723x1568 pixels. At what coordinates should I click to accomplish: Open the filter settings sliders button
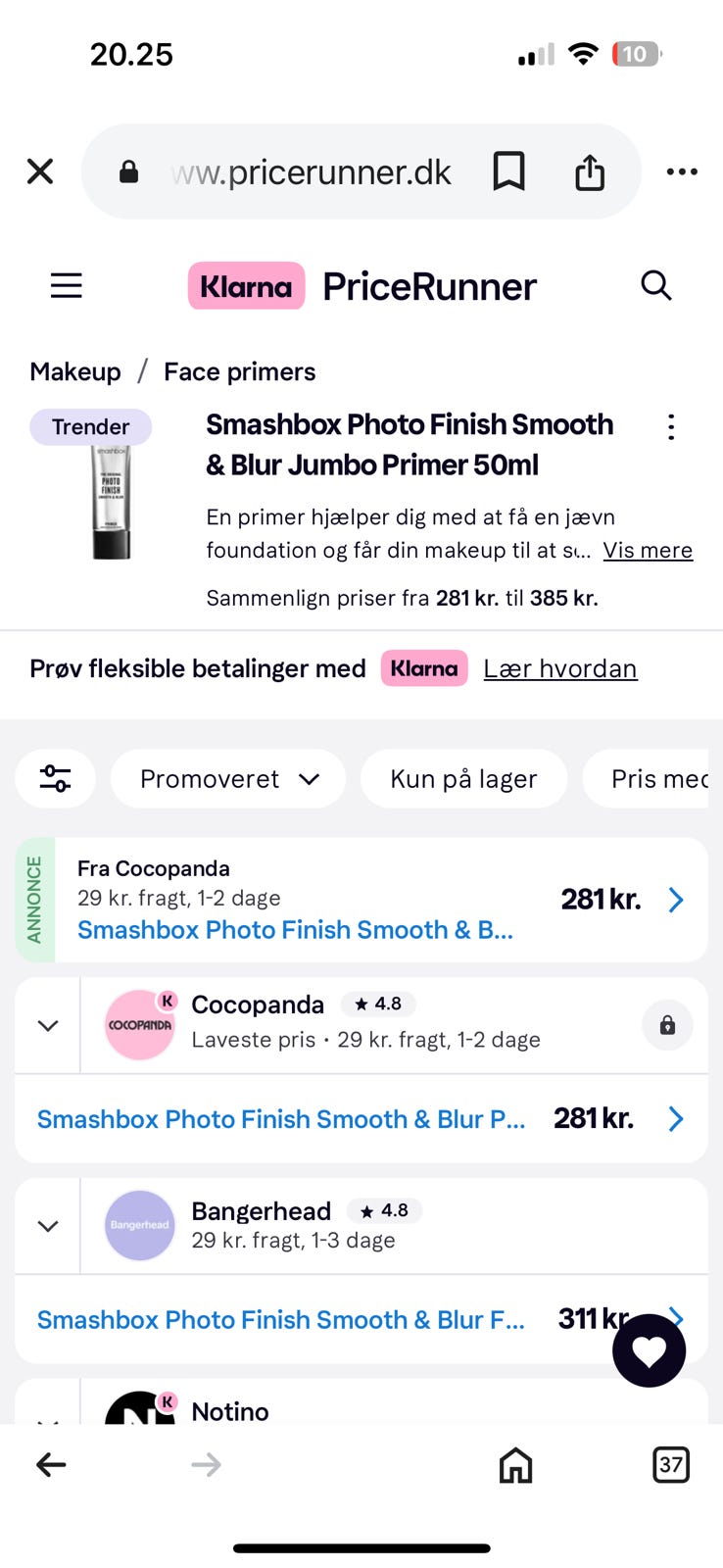point(56,779)
